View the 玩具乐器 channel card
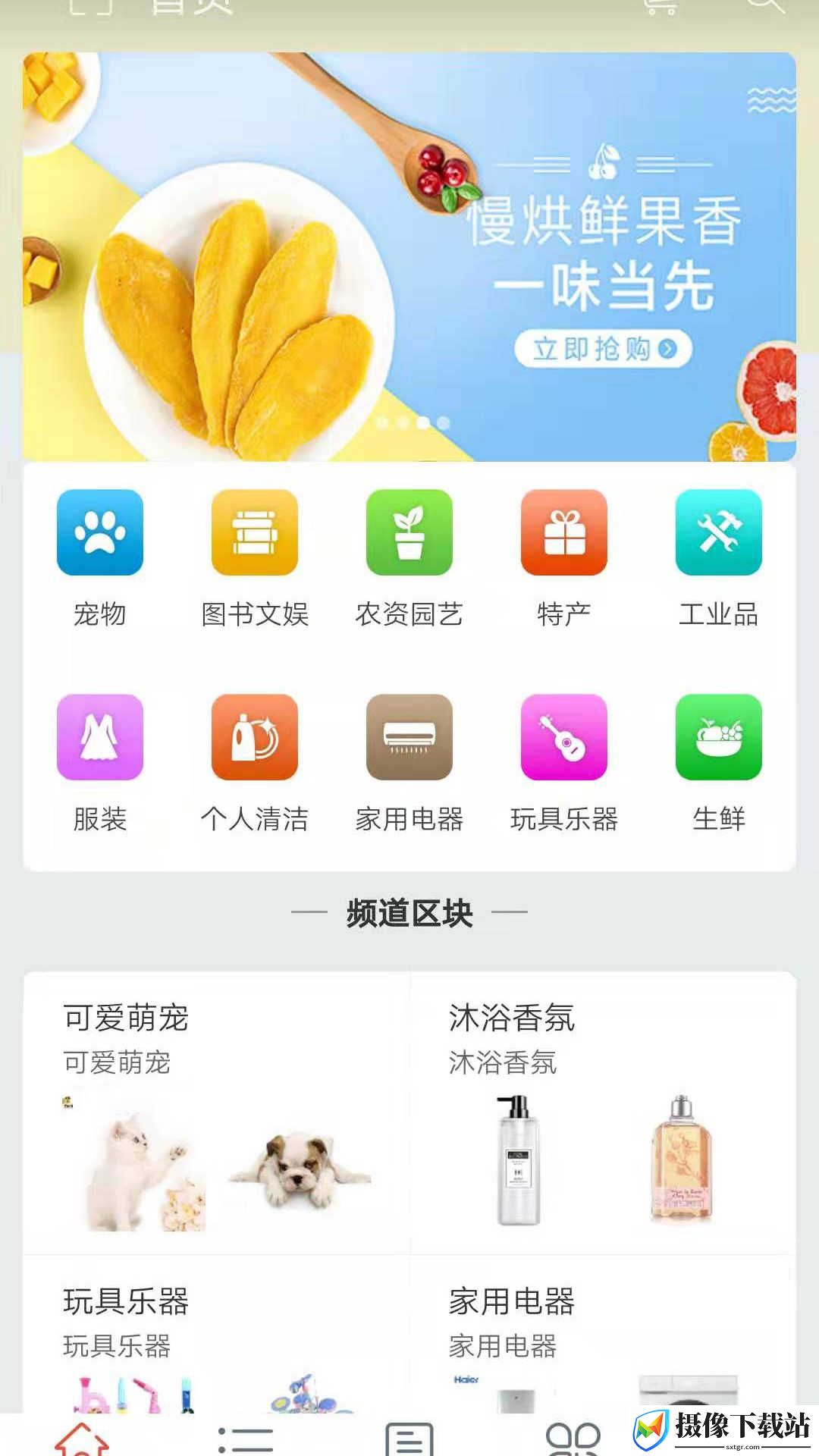This screenshot has height=1456, width=819. pos(217,1334)
